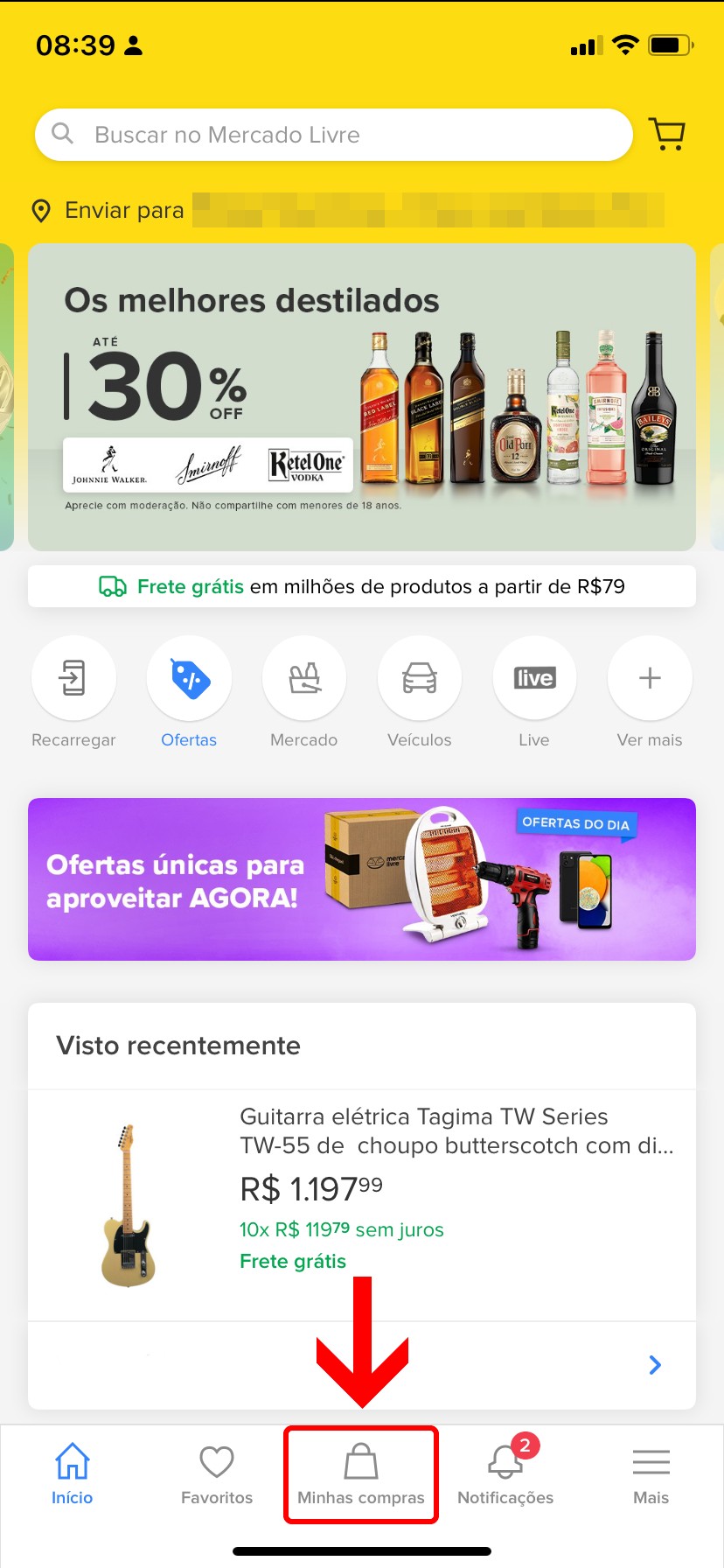View Frete grátis shipping details
This screenshot has height=1568, width=724.
click(362, 586)
